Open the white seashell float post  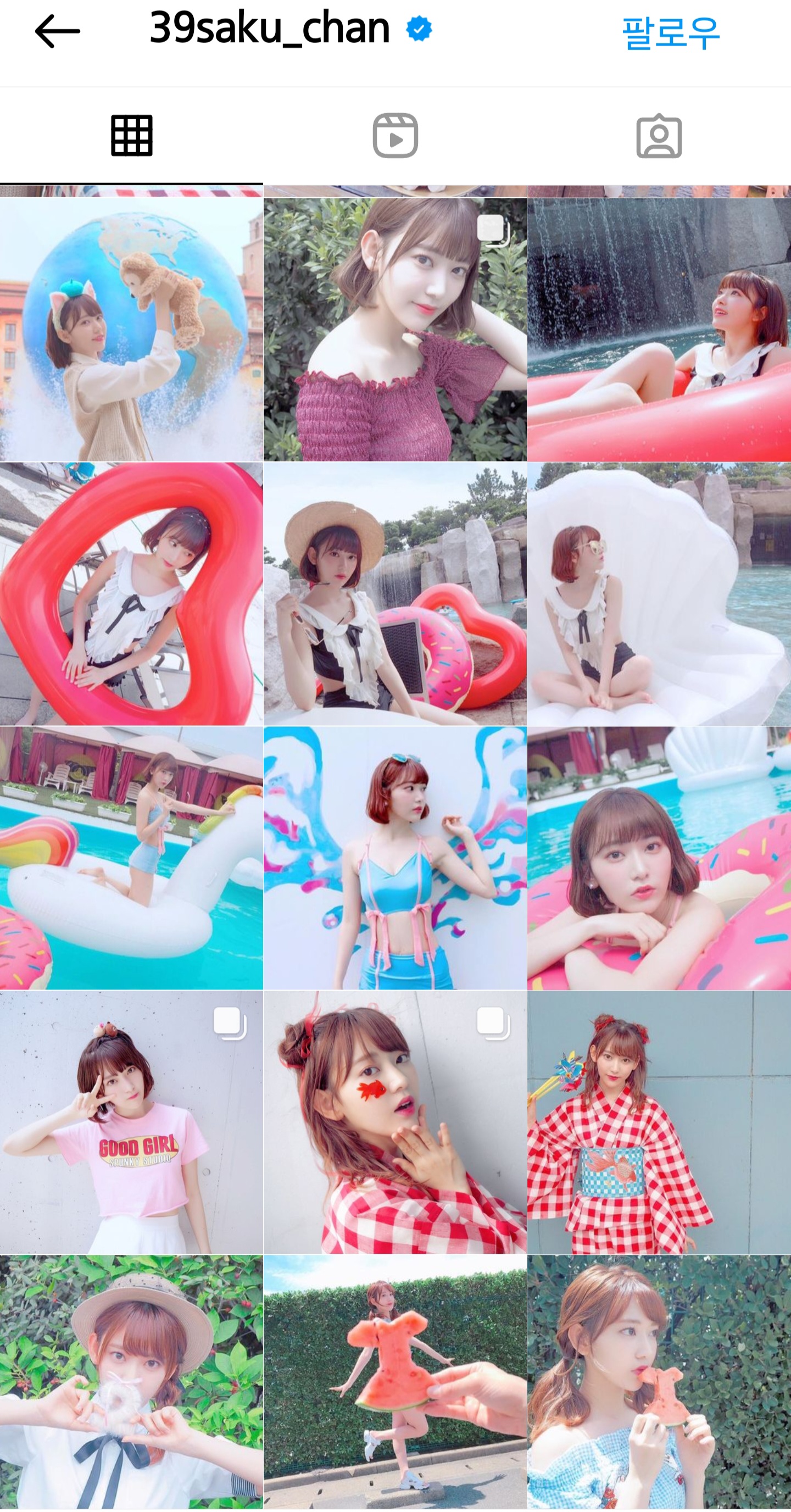click(659, 594)
